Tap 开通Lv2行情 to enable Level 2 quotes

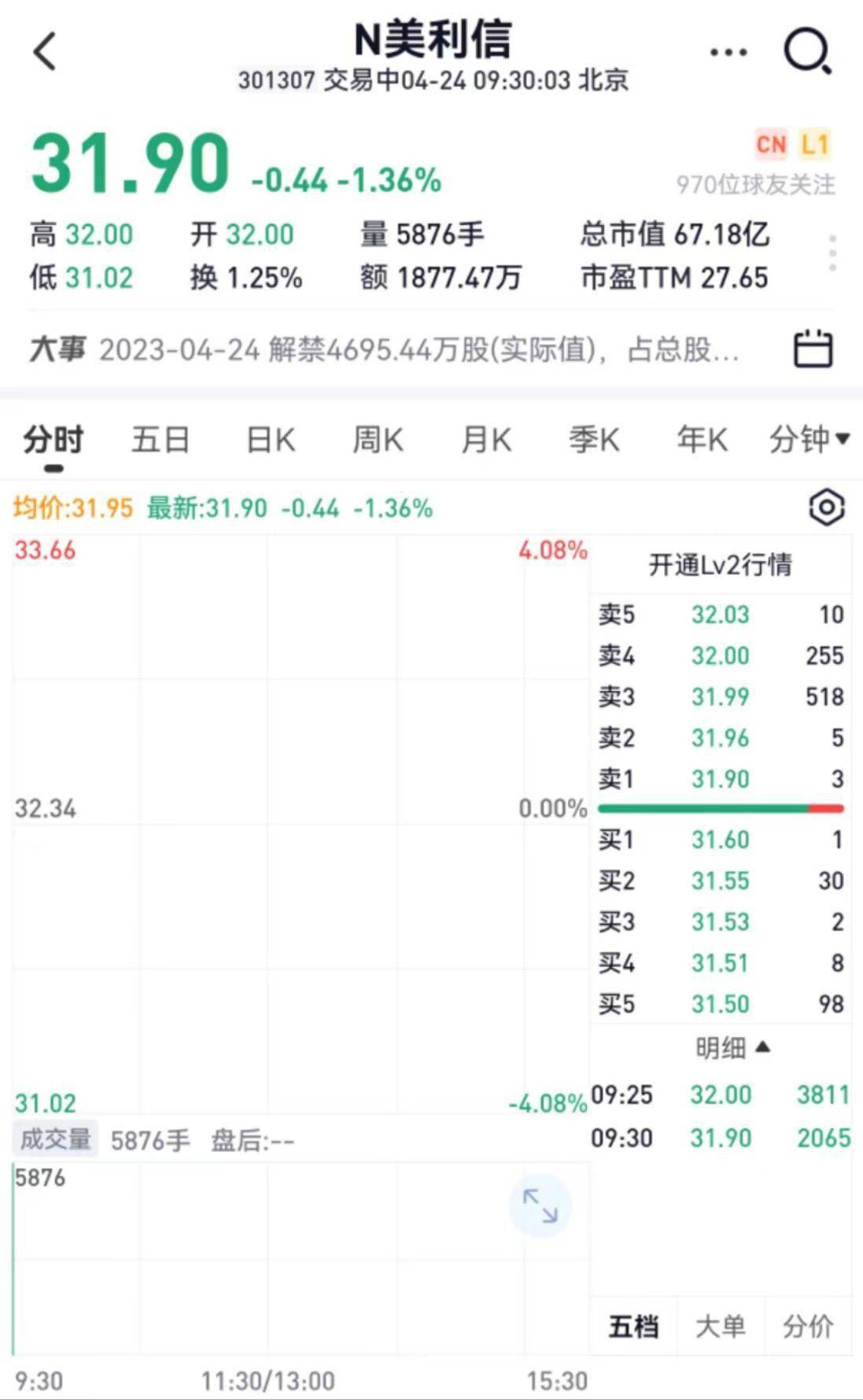[x=720, y=564]
